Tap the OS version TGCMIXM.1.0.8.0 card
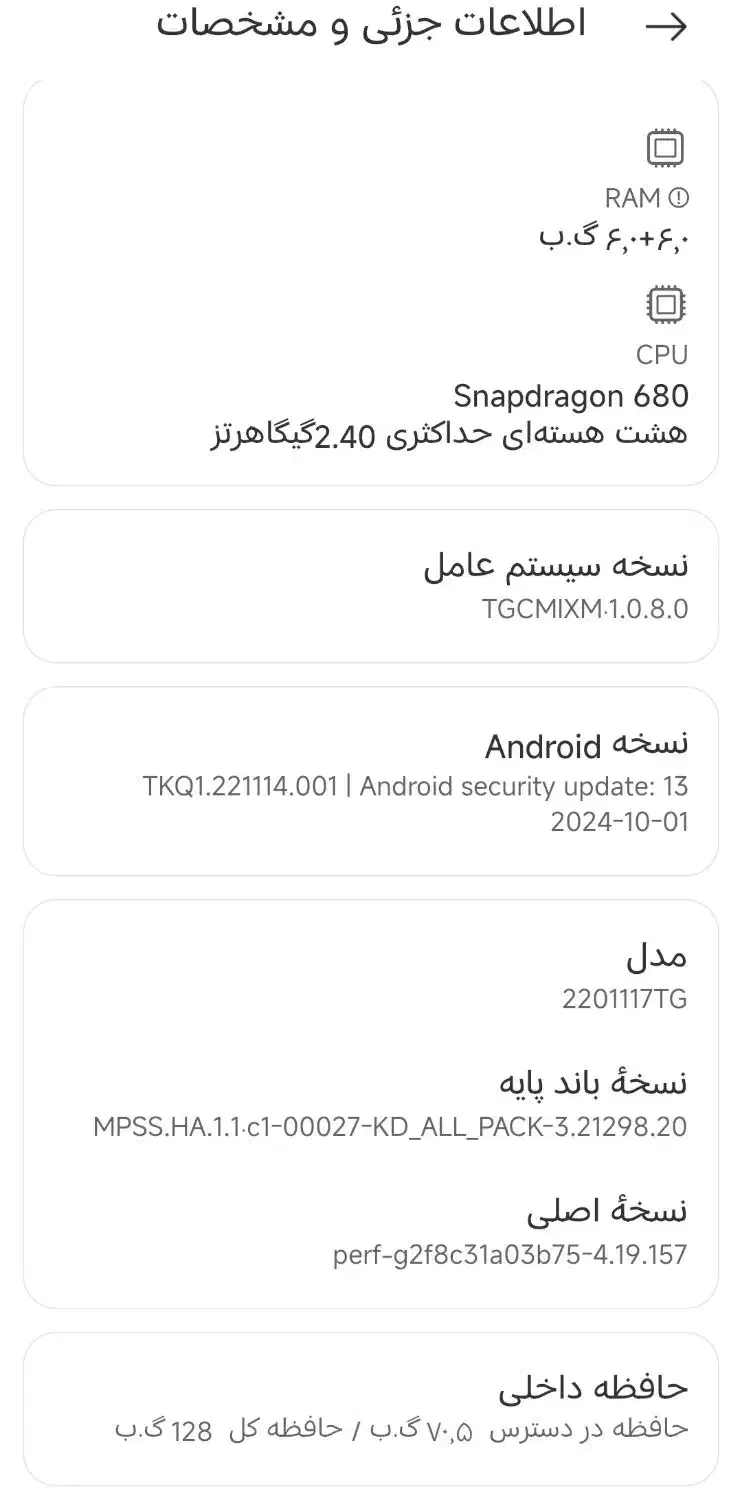This screenshot has width=742, height=1500. (x=370, y=585)
